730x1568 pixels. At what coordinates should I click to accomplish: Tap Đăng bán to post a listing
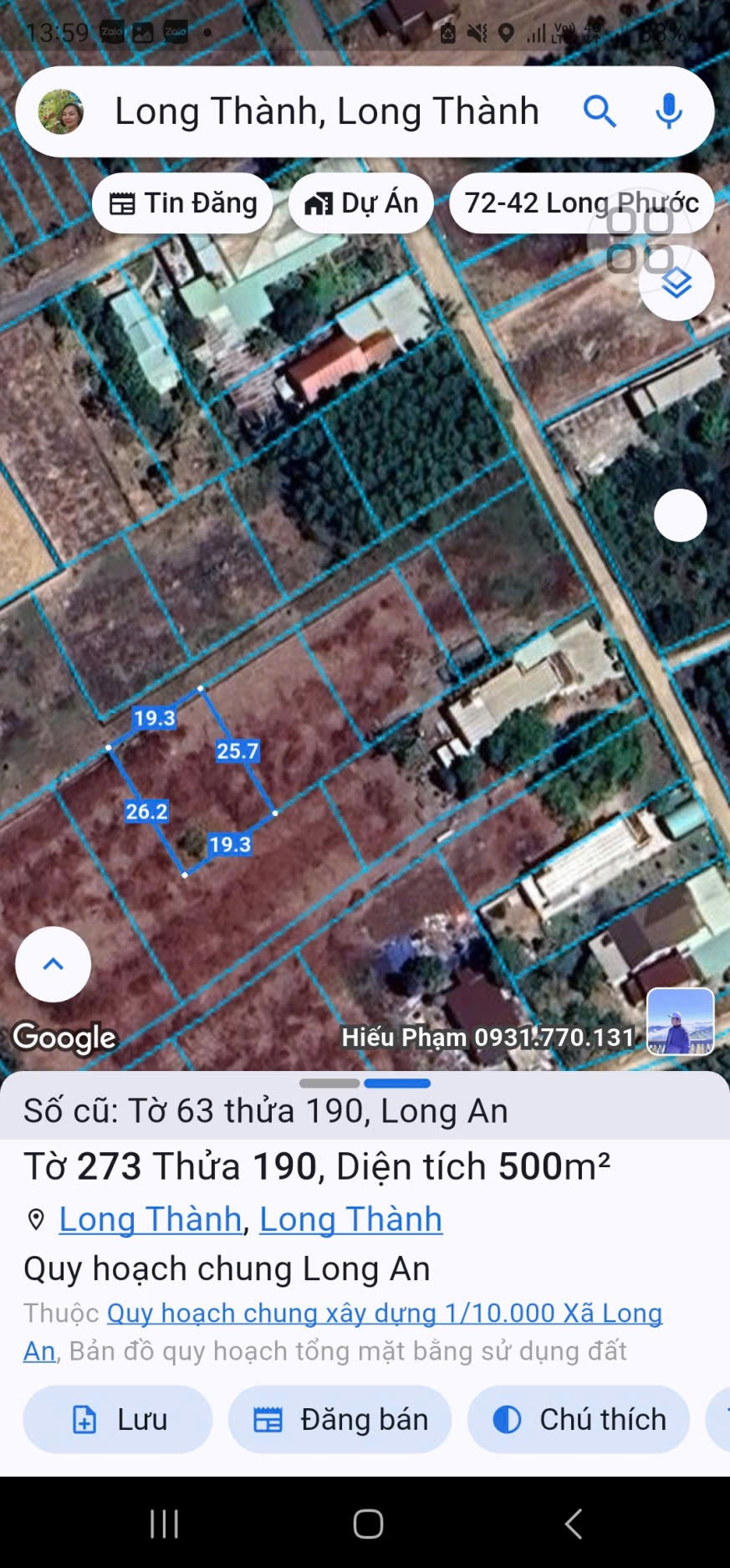pyautogui.click(x=340, y=1419)
